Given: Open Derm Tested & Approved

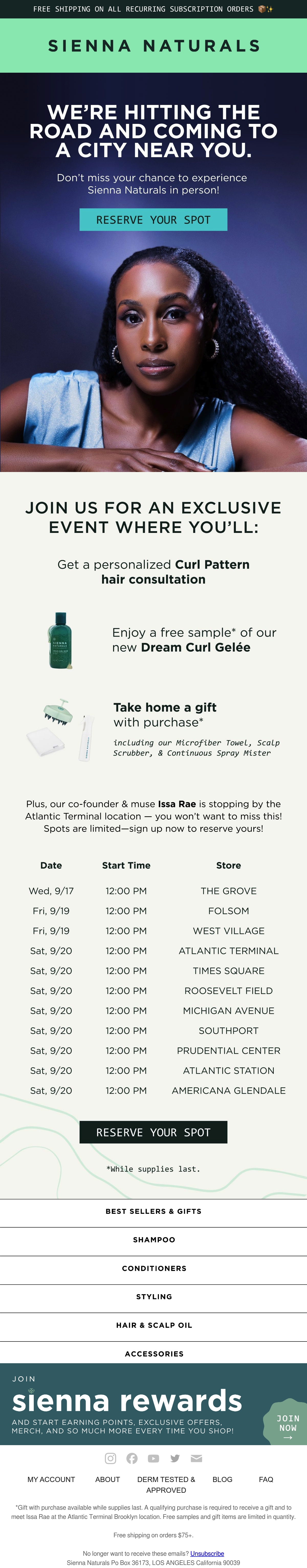Looking at the screenshot, I should click(x=166, y=1485).
